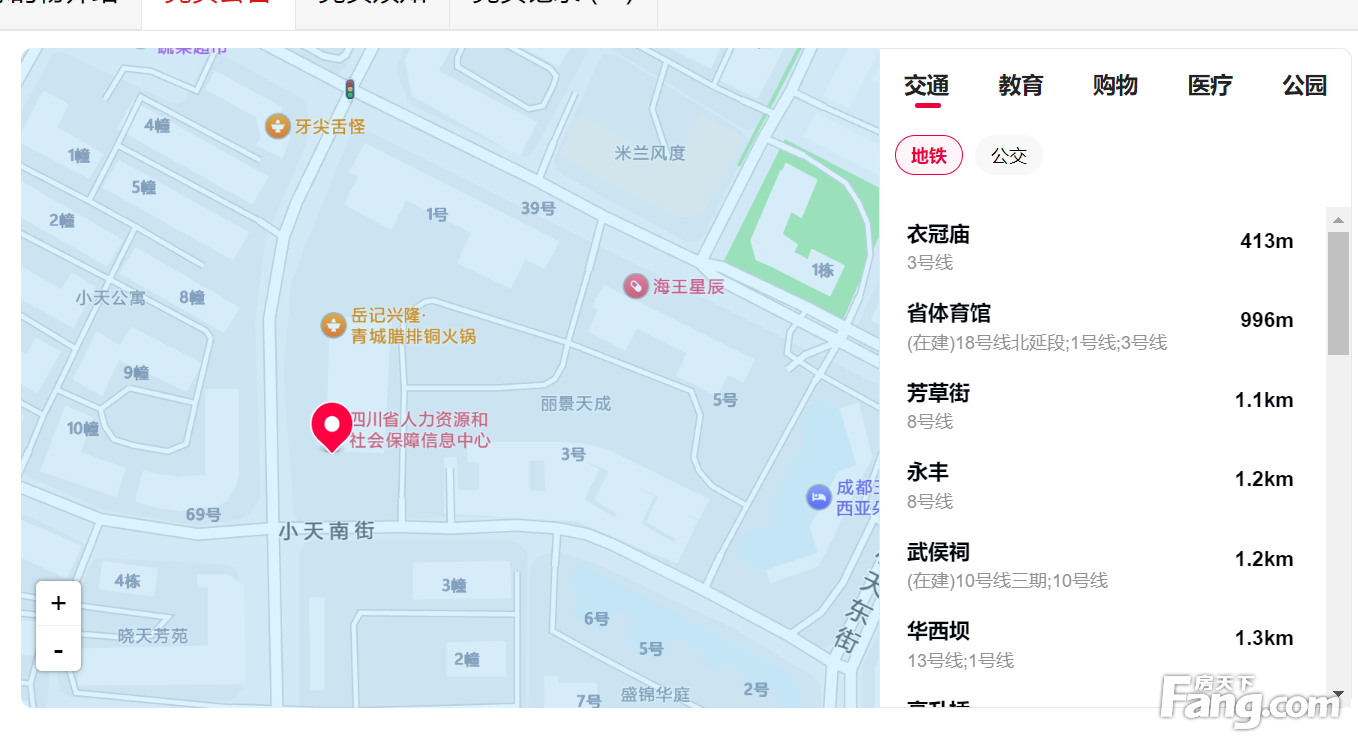Select the 地铁 filter chip
Image resolution: width=1358 pixels, height=743 pixels.
point(928,156)
